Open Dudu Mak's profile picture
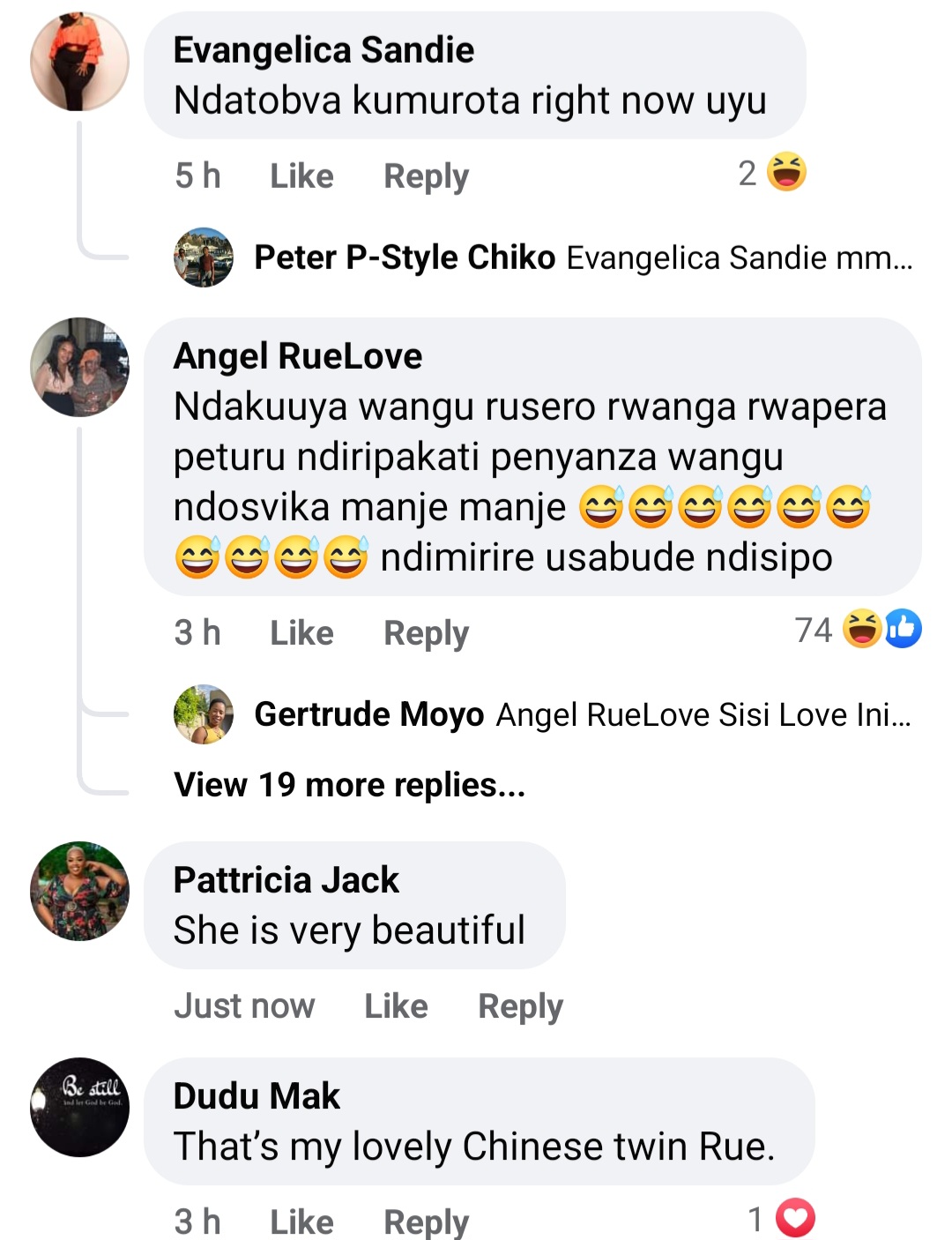The image size is (952, 1240). click(79, 1107)
